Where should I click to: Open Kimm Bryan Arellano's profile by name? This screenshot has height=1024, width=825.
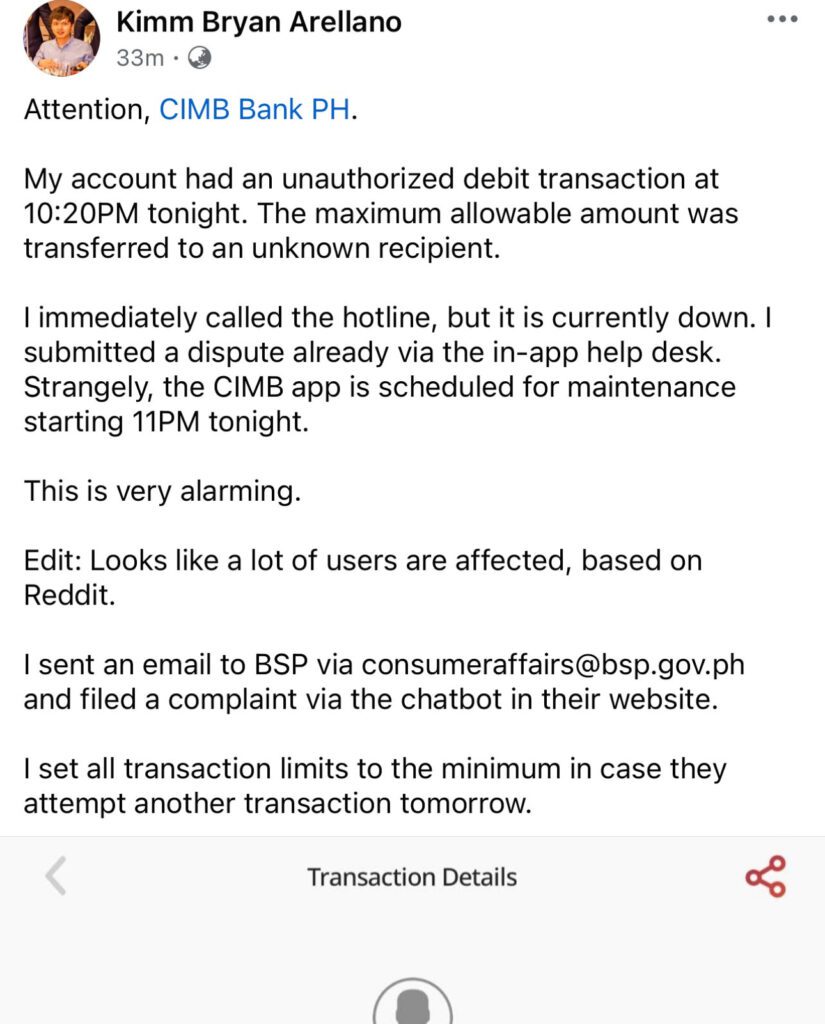click(259, 22)
